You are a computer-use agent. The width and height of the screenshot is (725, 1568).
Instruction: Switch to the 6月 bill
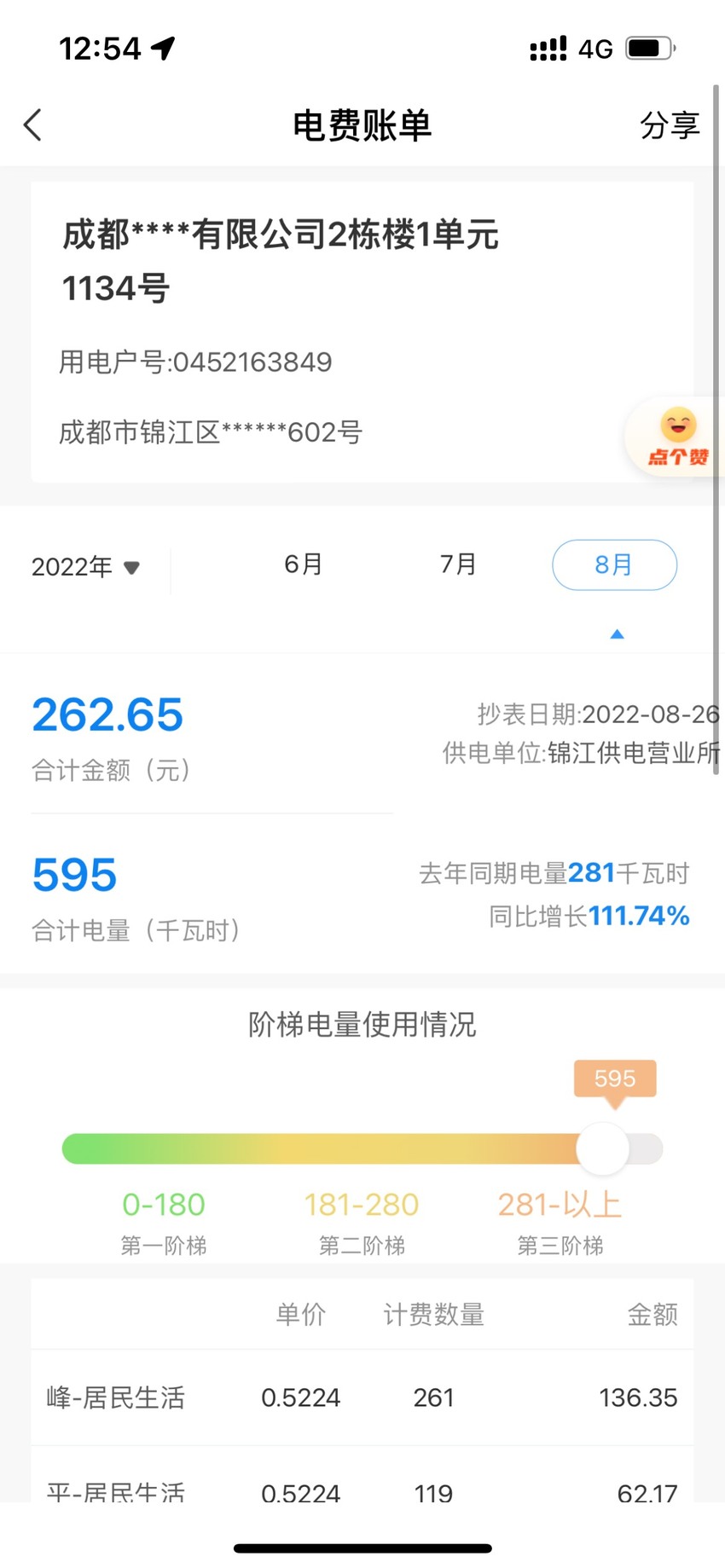(x=303, y=564)
